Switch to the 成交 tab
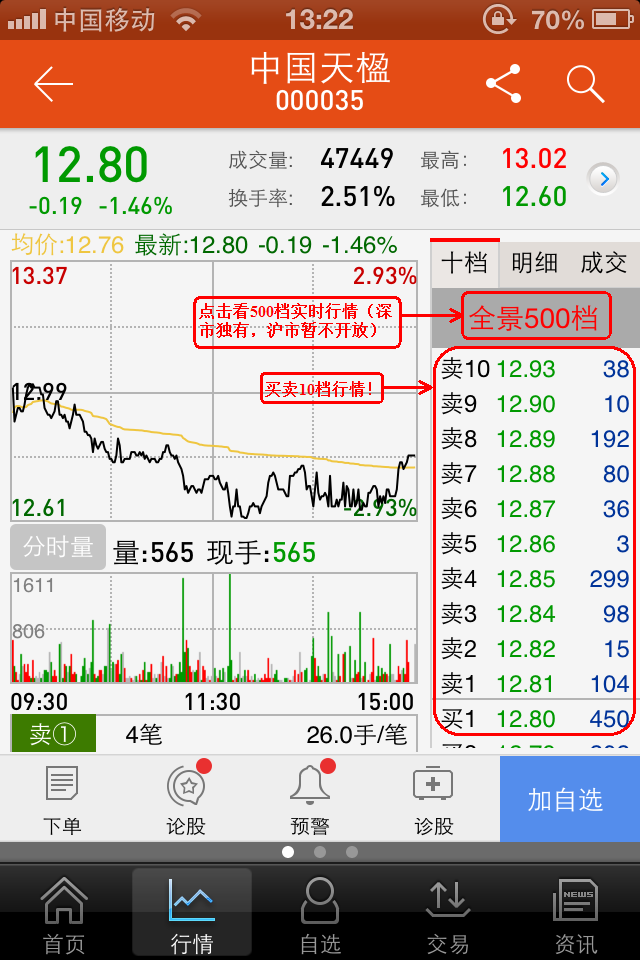This screenshot has width=640, height=960. 604,263
